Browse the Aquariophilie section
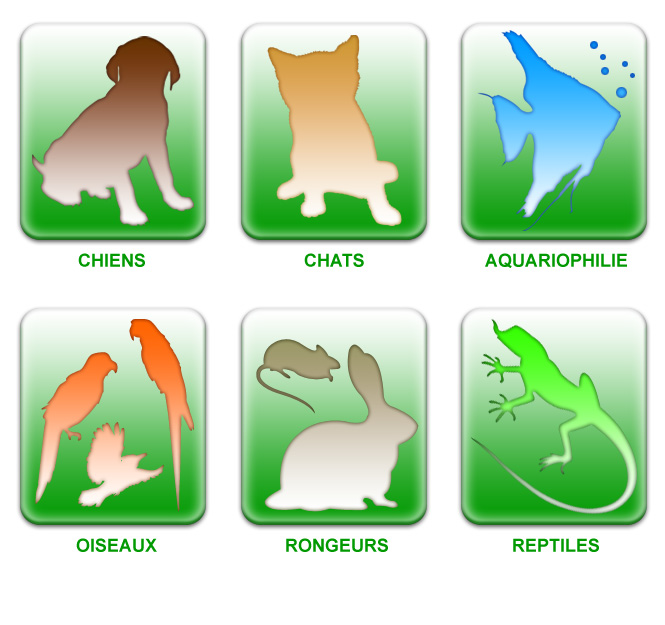The width and height of the screenshot is (665, 625). pyautogui.click(x=555, y=131)
